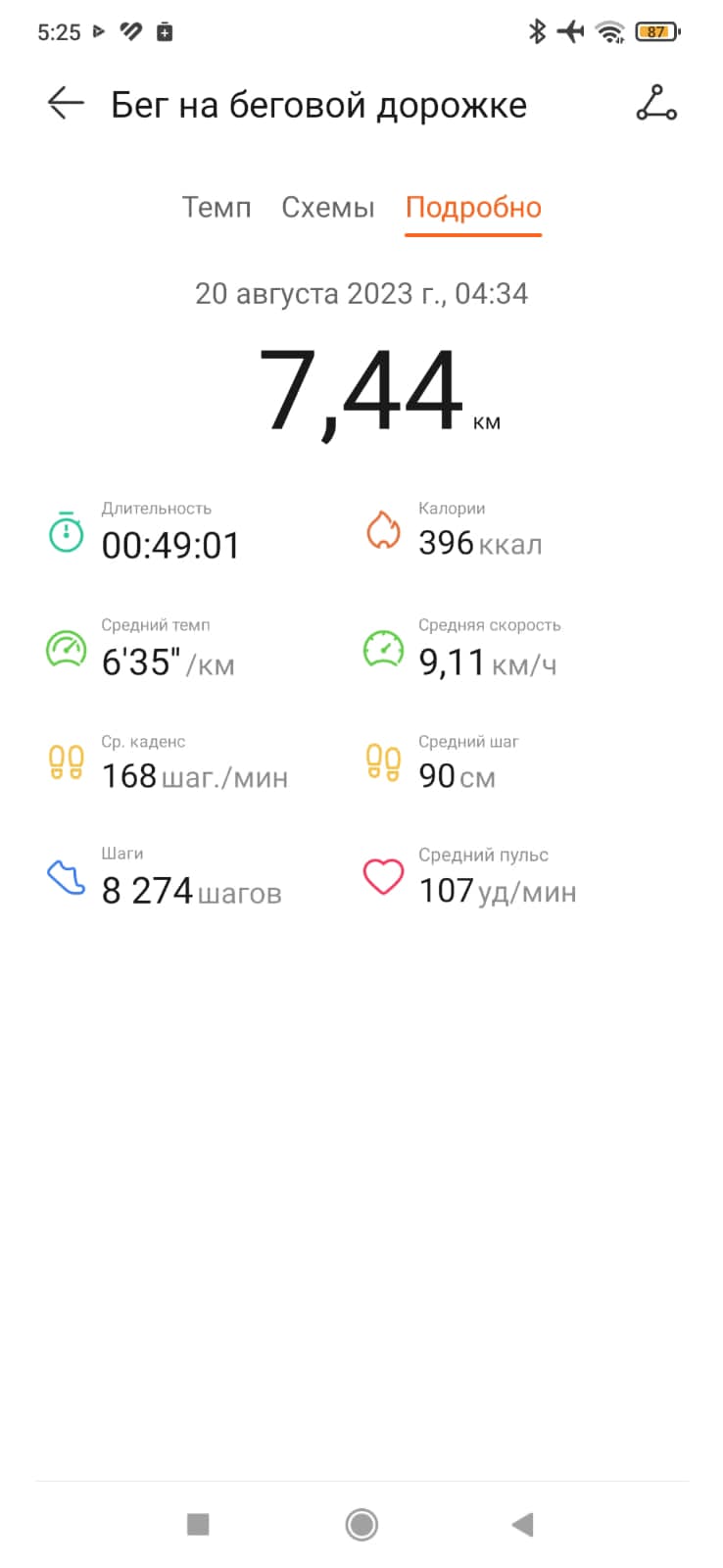Open recent apps with the square button
723x1568 pixels.
(198, 1524)
